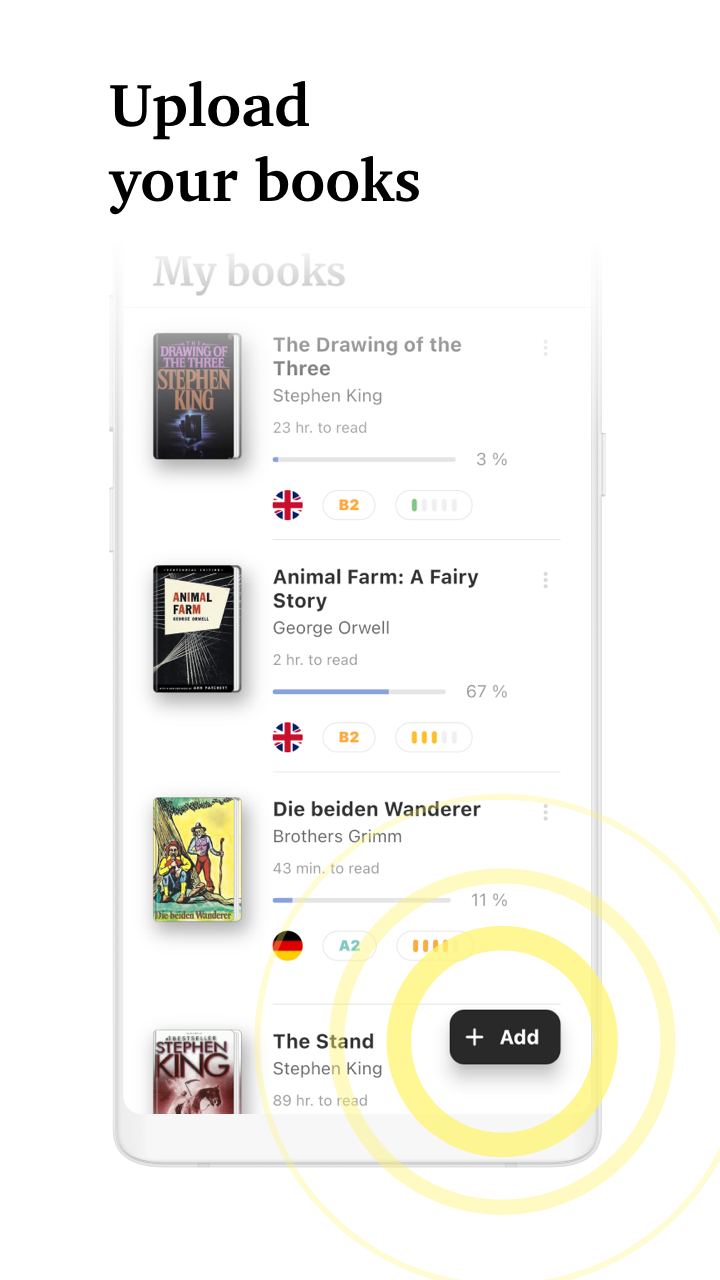
Task: Select the A2 level badge on Die beiden Wanderer
Action: click(x=349, y=945)
